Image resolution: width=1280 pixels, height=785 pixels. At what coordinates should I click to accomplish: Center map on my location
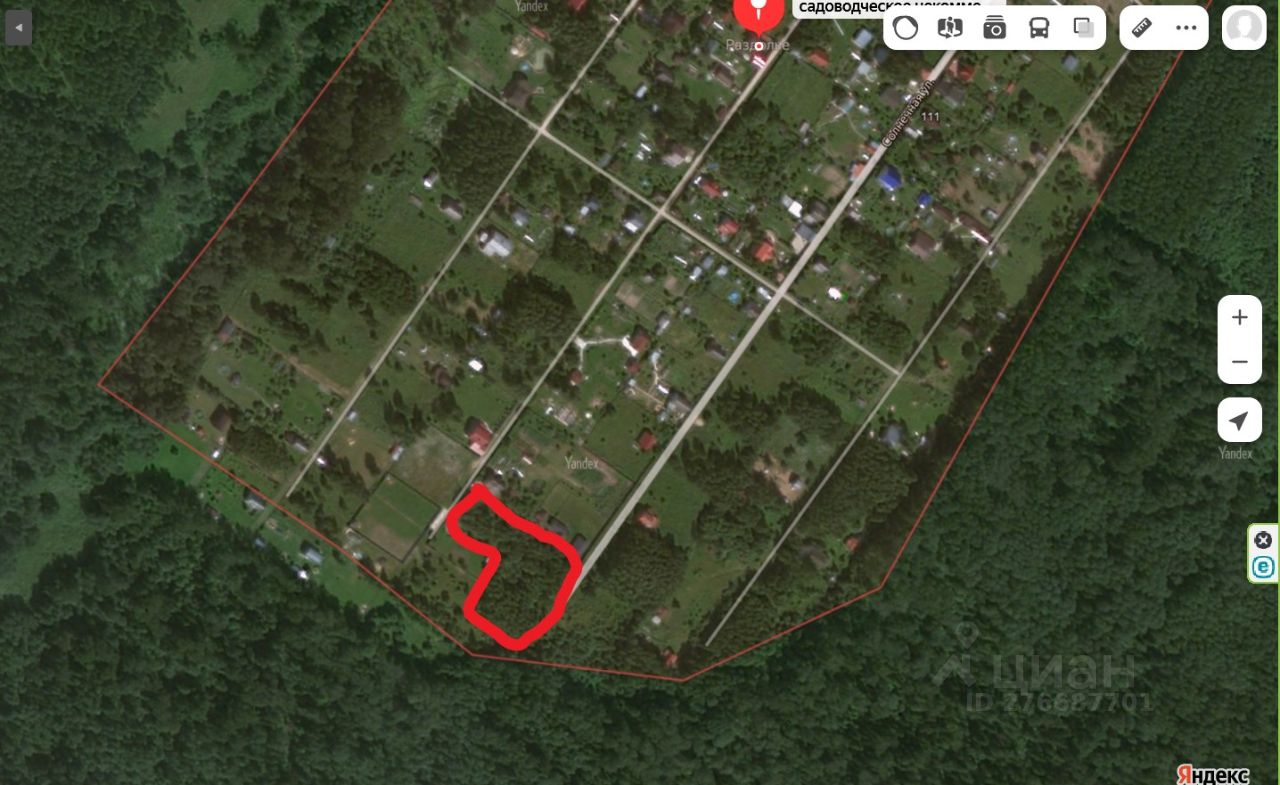(1239, 421)
